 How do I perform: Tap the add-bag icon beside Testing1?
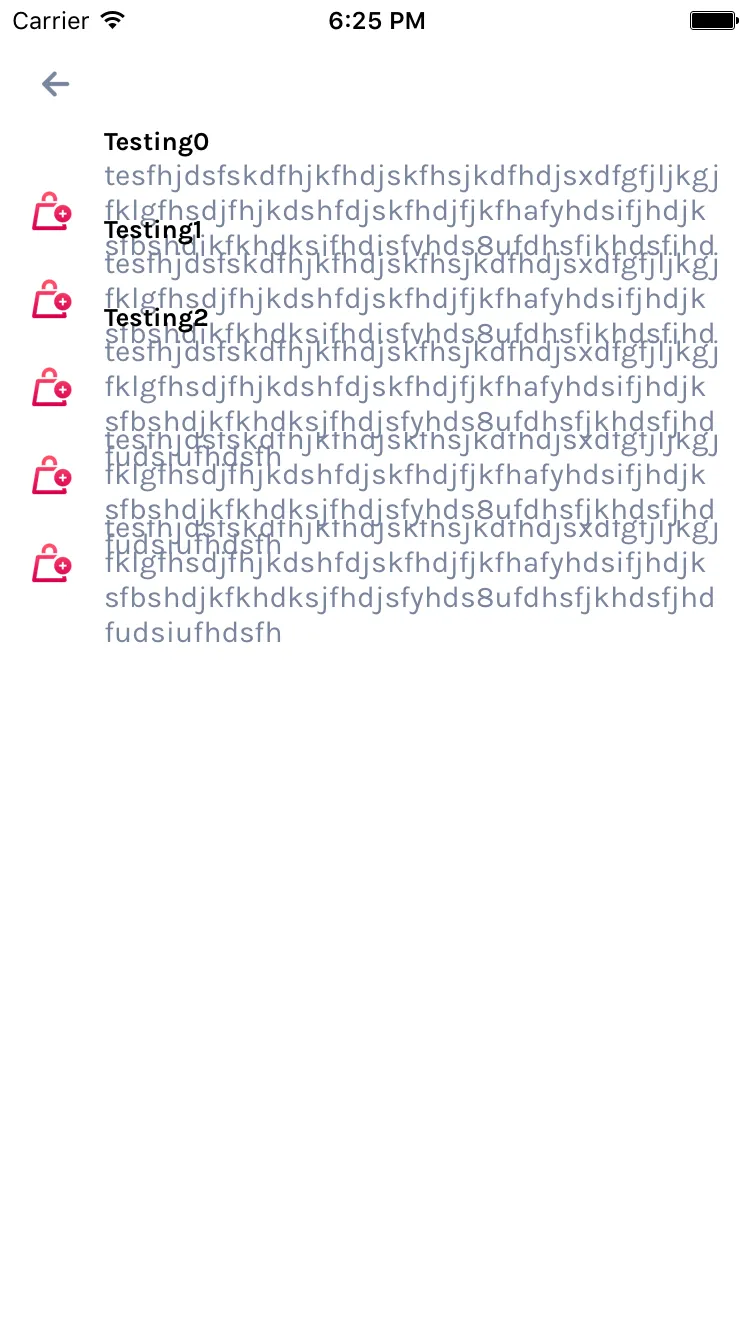click(x=51, y=300)
